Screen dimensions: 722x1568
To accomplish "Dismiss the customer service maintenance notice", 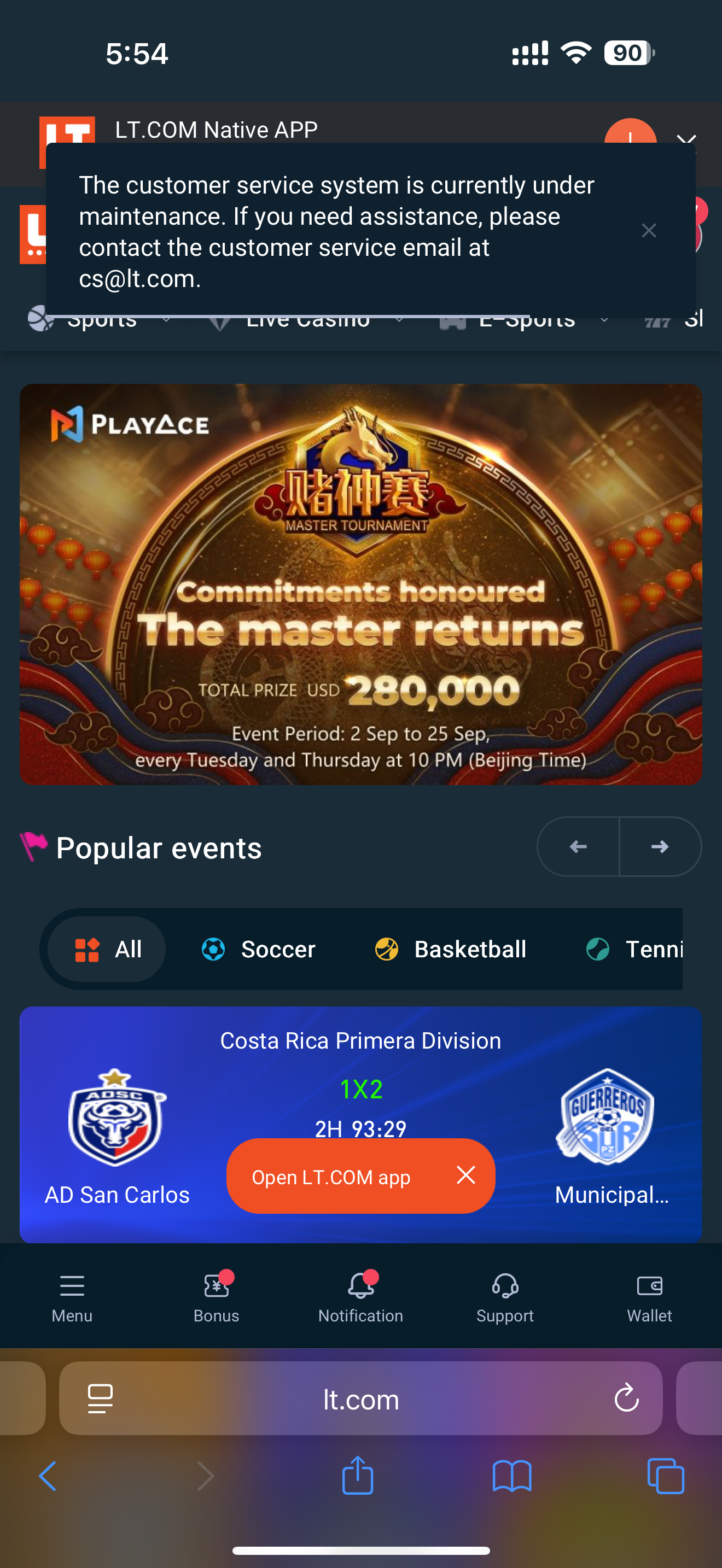I will click(648, 231).
